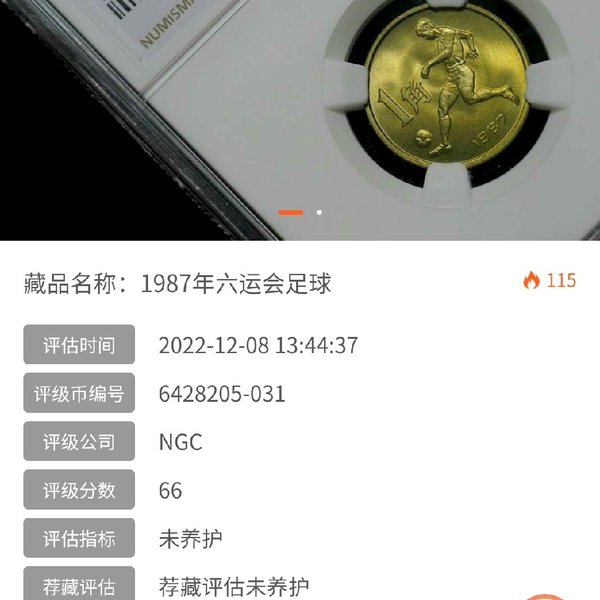Jump to the second carousel image dot
Image resolution: width=600 pixels, height=600 pixels.
319,212
